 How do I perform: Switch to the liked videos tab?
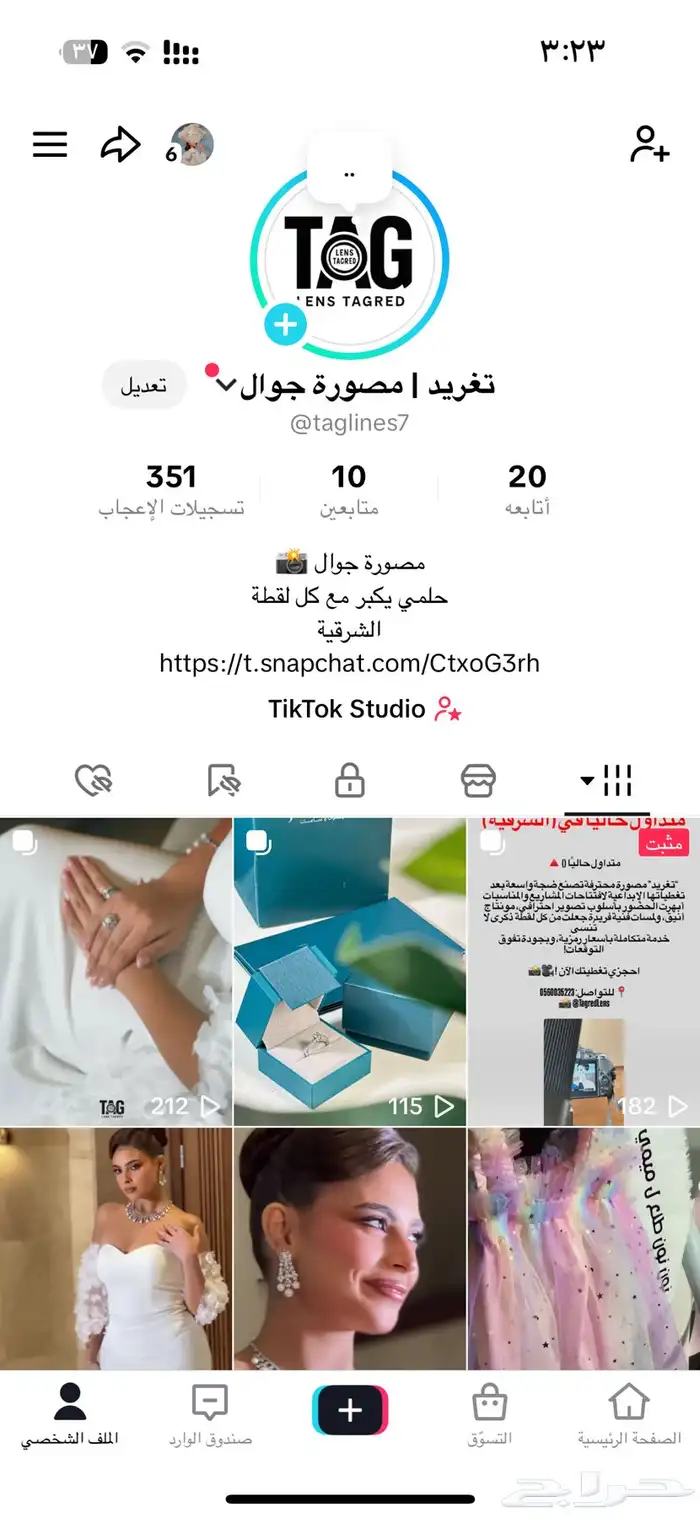(94, 780)
